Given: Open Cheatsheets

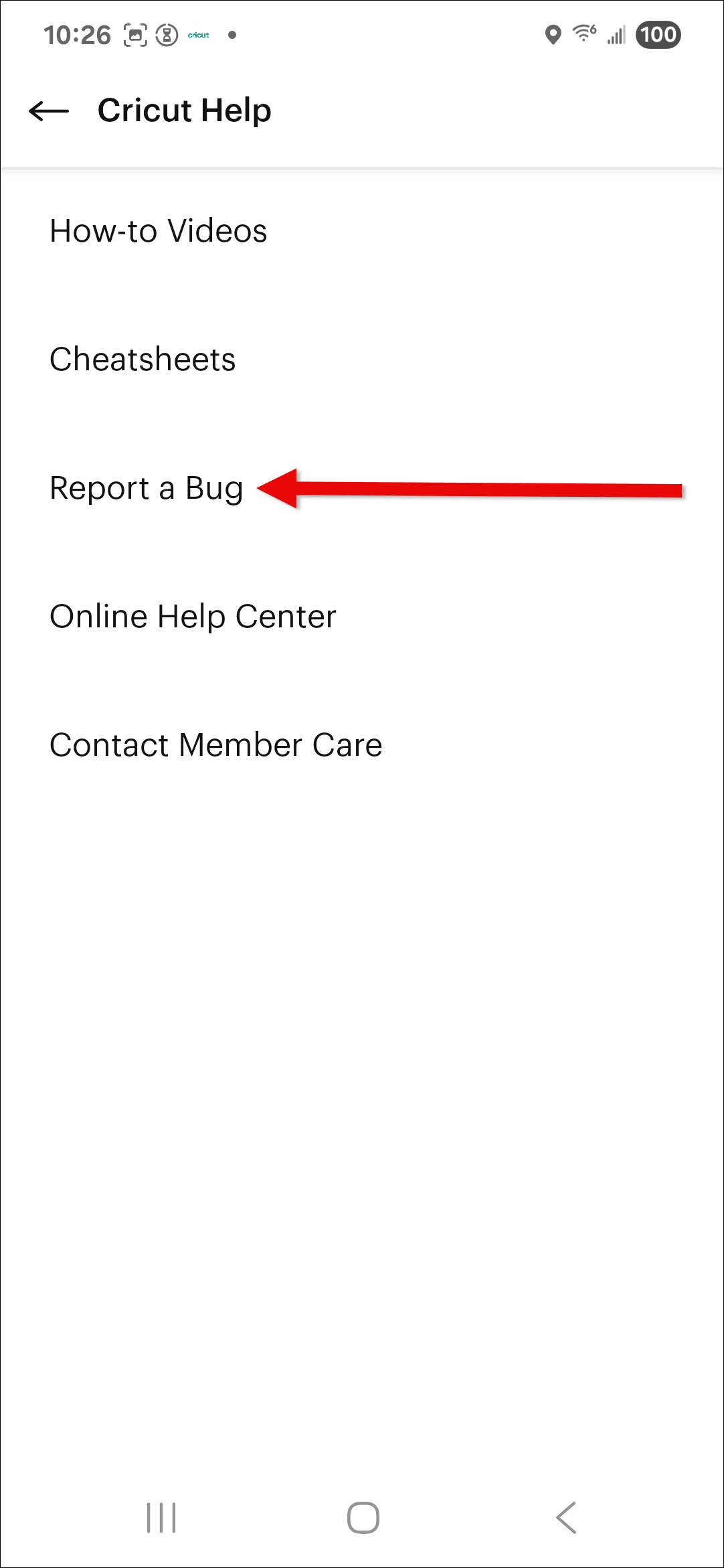Looking at the screenshot, I should click(143, 360).
